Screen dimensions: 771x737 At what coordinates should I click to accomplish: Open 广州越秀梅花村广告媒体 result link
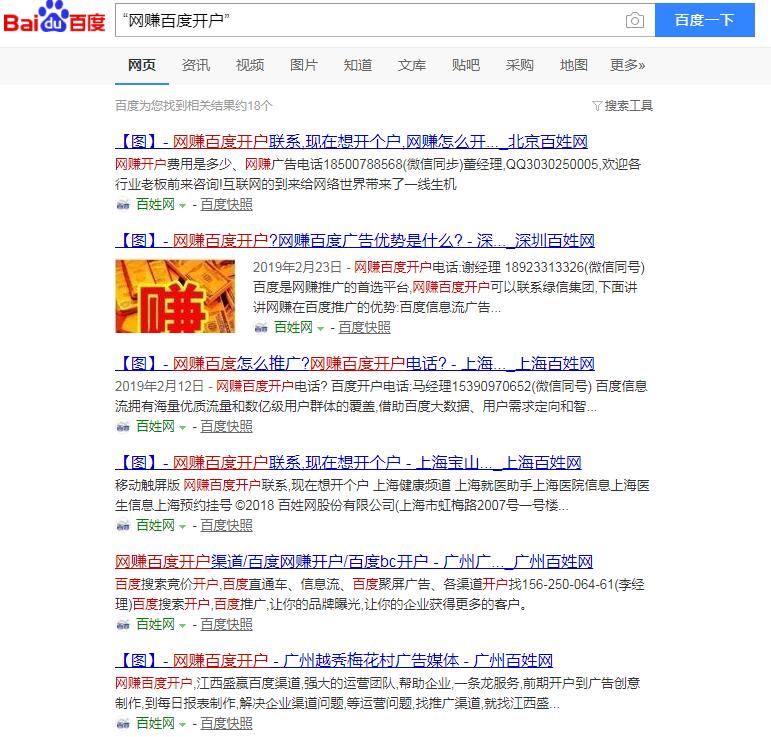tap(334, 661)
